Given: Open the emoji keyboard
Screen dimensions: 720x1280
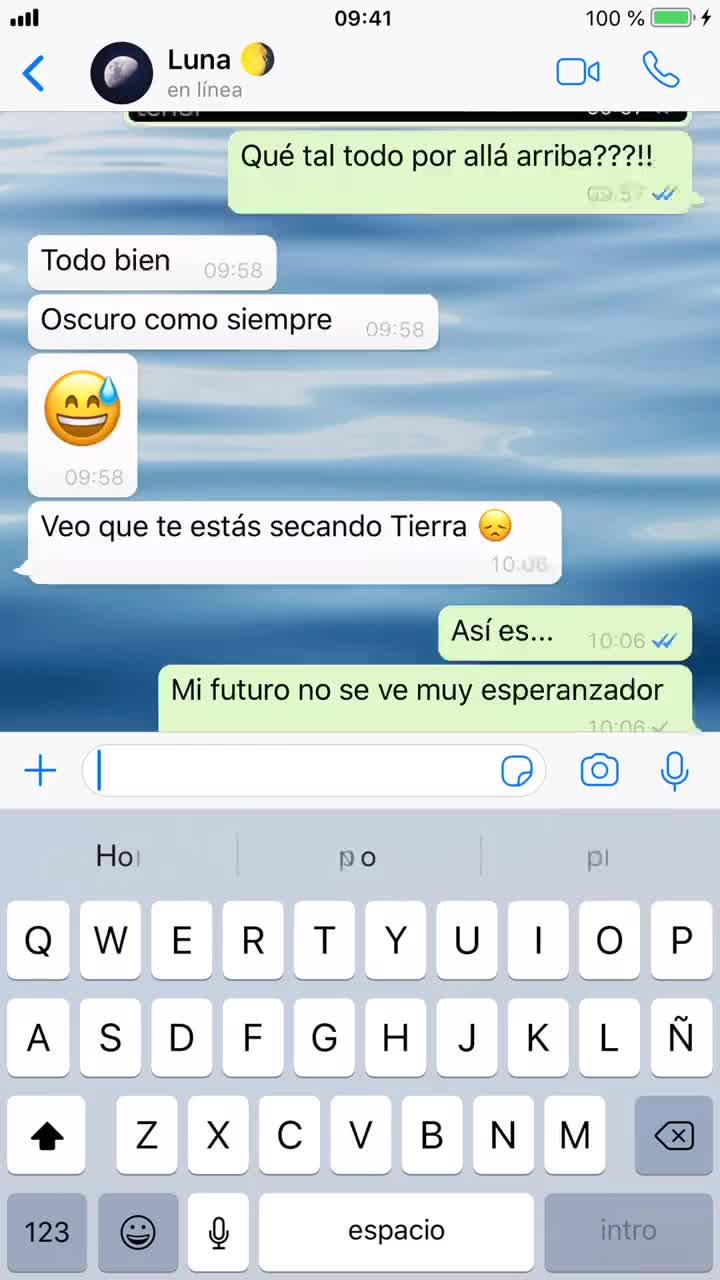Looking at the screenshot, I should [x=138, y=1231].
